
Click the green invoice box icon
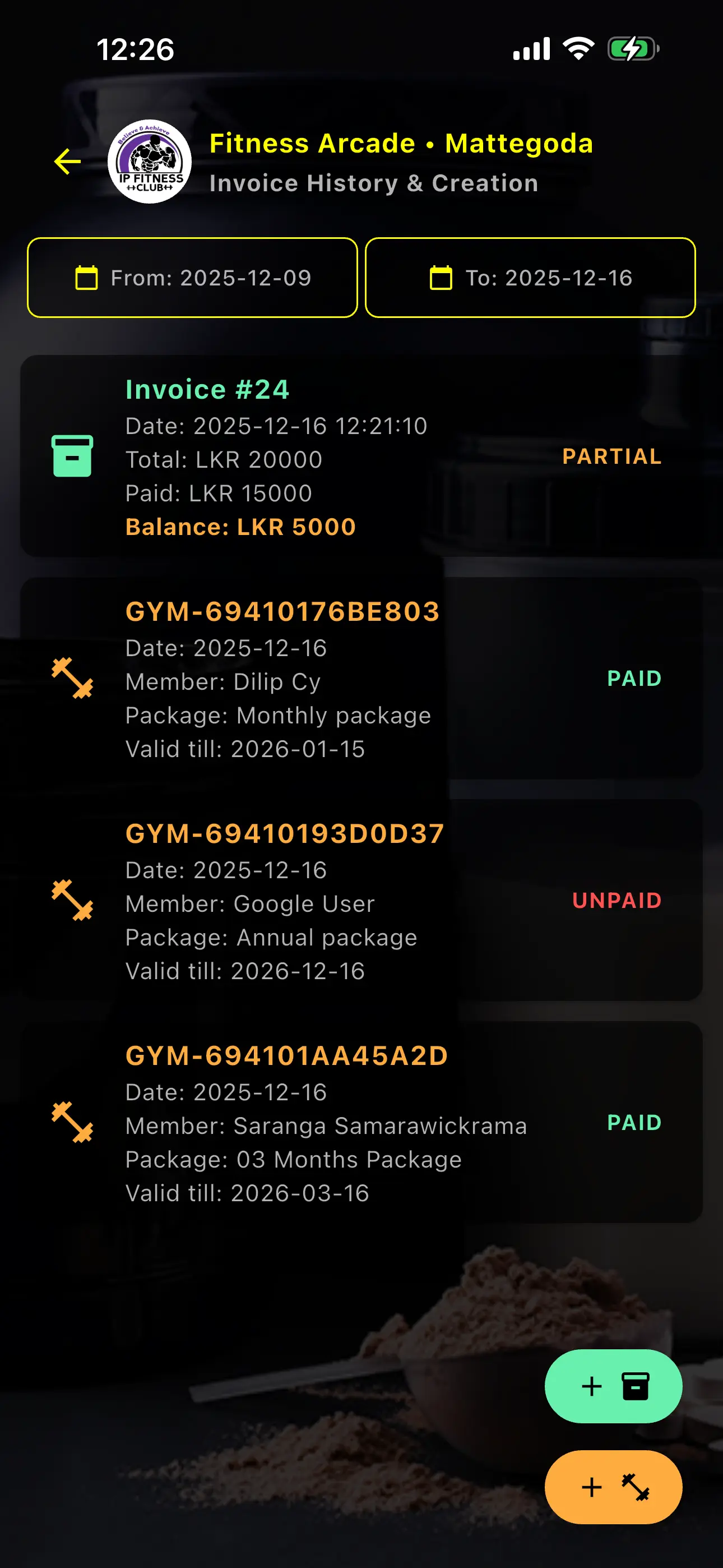pyautogui.click(x=73, y=456)
